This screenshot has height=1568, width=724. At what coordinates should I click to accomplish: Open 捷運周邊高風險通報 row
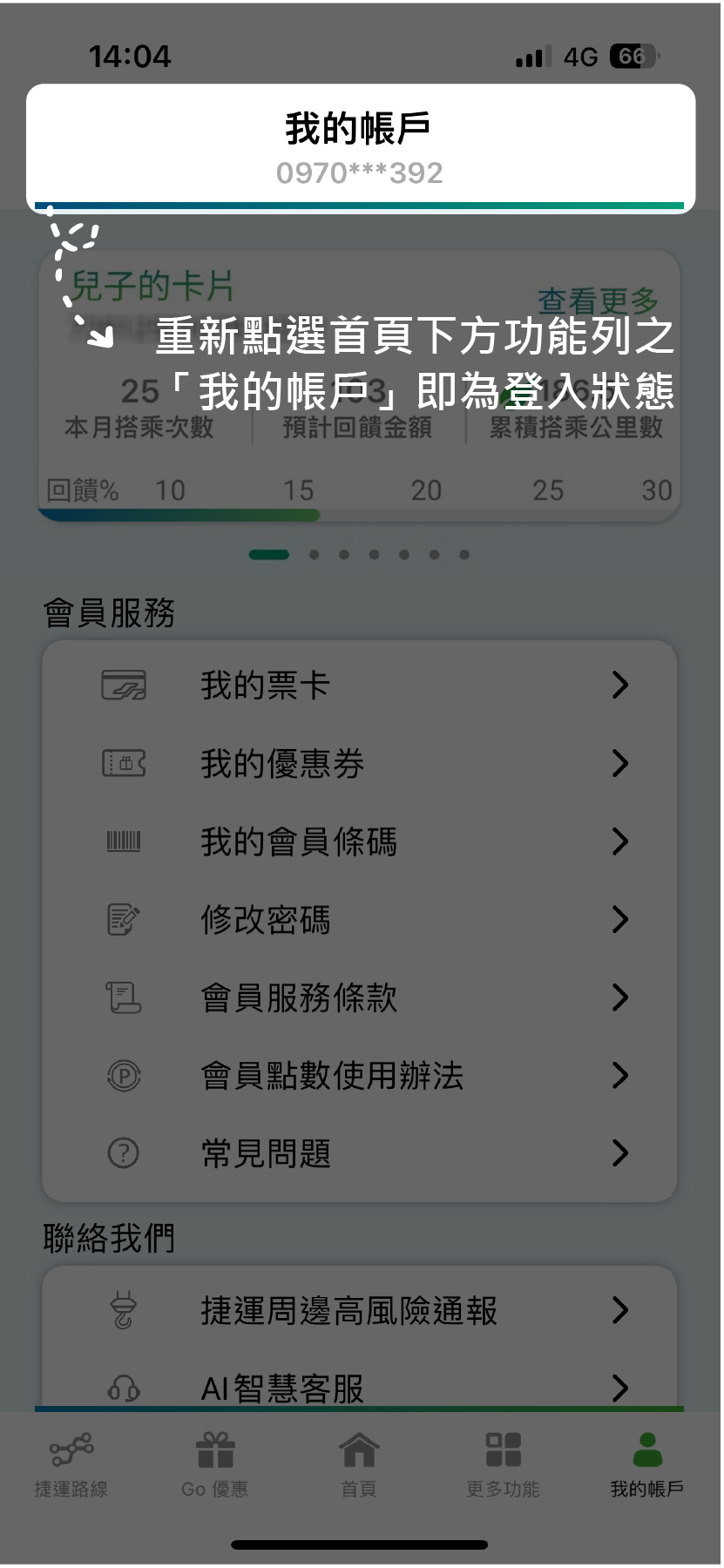[359, 1310]
